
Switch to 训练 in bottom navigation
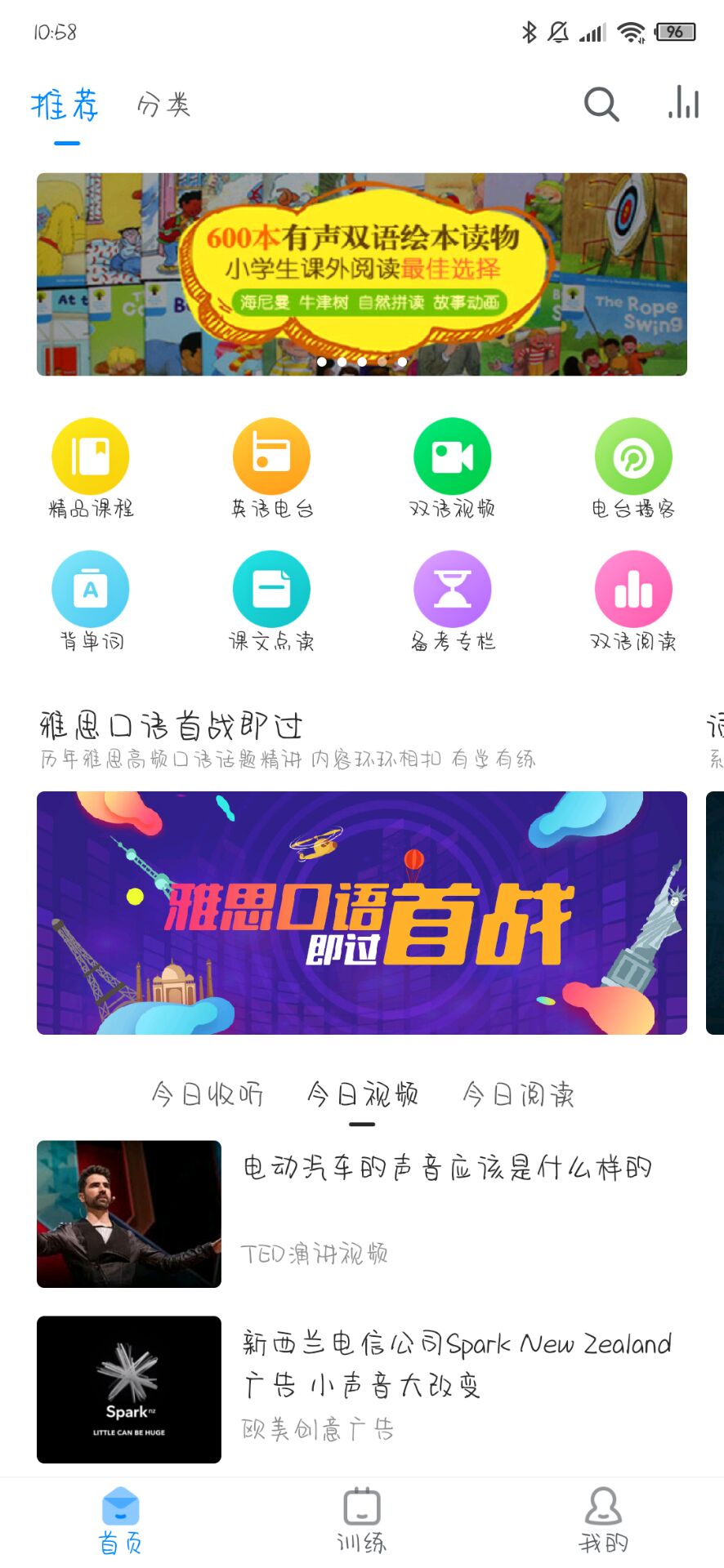362,1519
